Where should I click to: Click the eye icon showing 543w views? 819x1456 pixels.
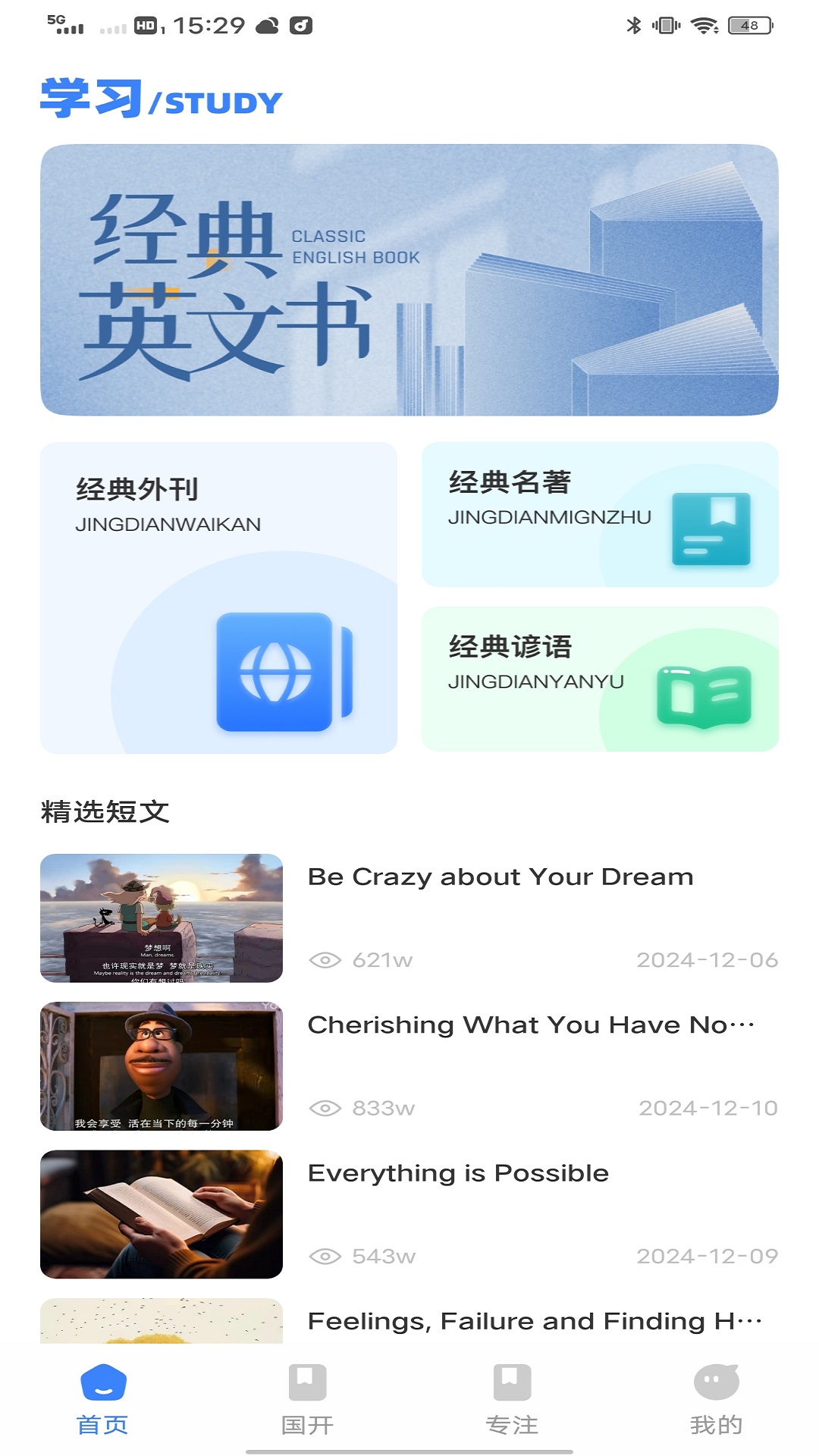(325, 1257)
